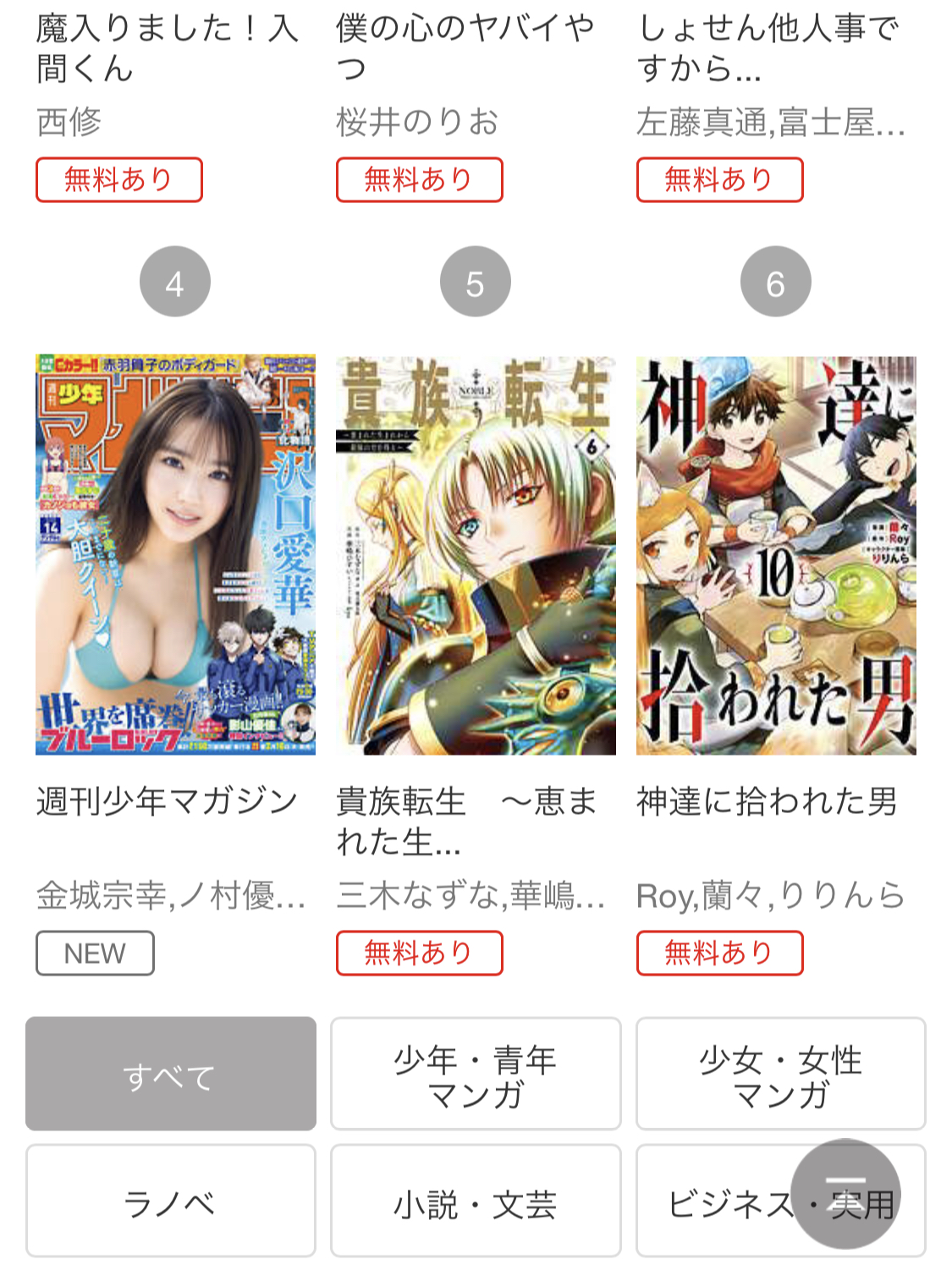Viewport: 952px width, 1270px height.
Task: Open 神達に拾われた男 manga cover
Action: (776, 554)
